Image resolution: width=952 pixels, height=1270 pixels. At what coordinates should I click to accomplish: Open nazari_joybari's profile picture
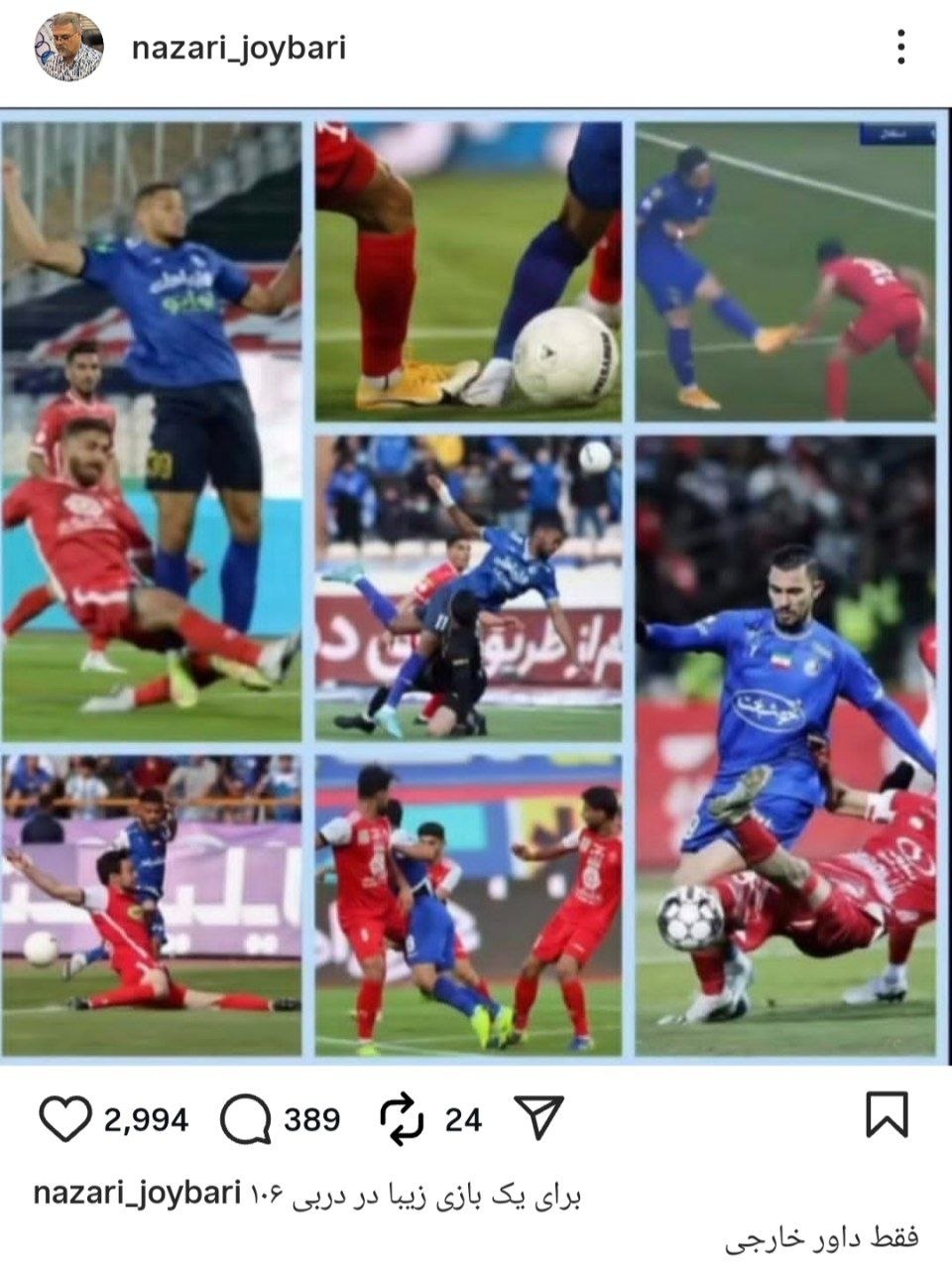(69, 47)
